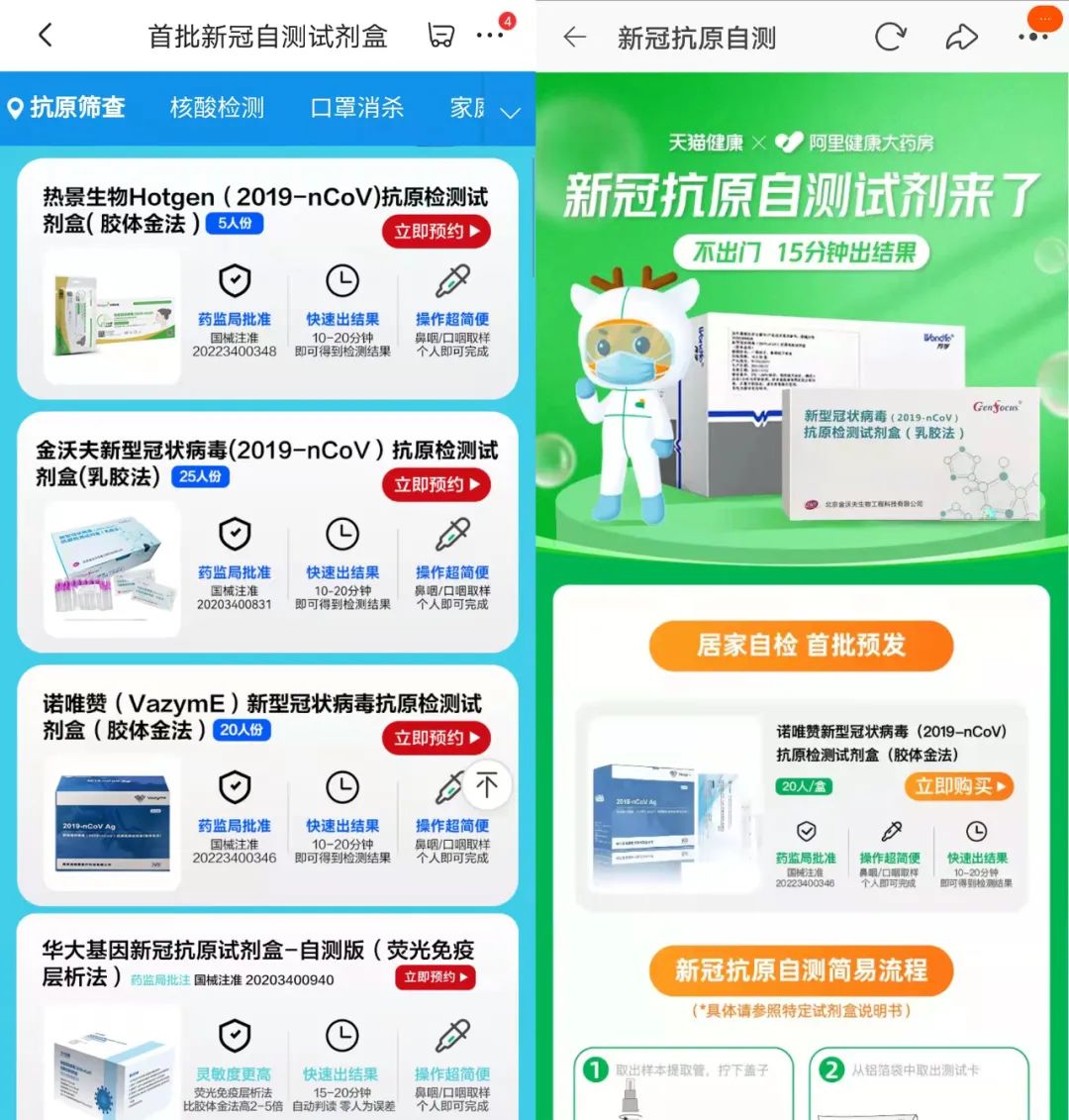The height and width of the screenshot is (1120, 1069).
Task: Tap 立即预约 for 诺唯赞 VazymE kit
Action: click(x=437, y=738)
